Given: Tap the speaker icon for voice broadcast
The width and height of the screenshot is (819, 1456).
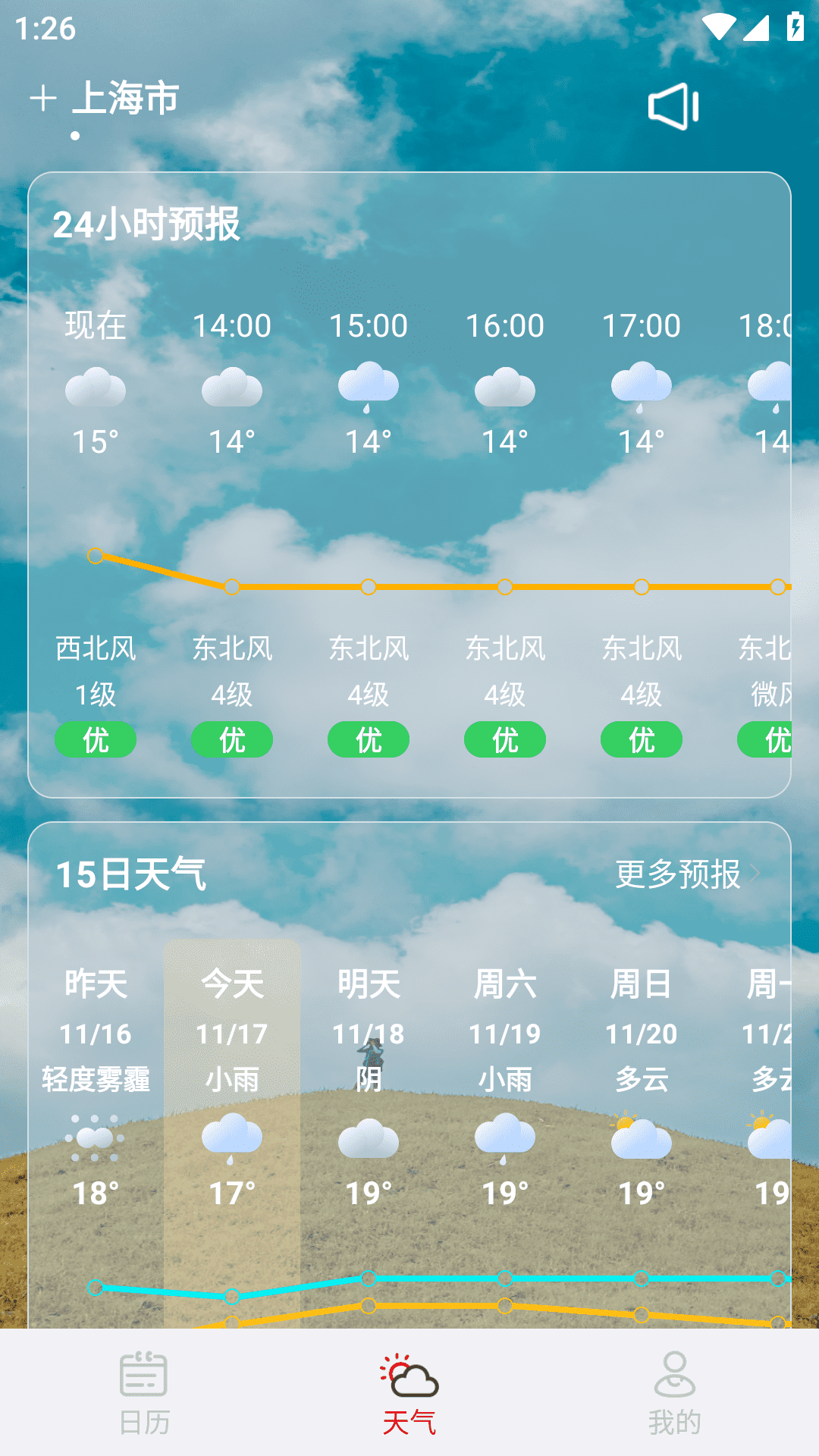Looking at the screenshot, I should (x=673, y=106).
